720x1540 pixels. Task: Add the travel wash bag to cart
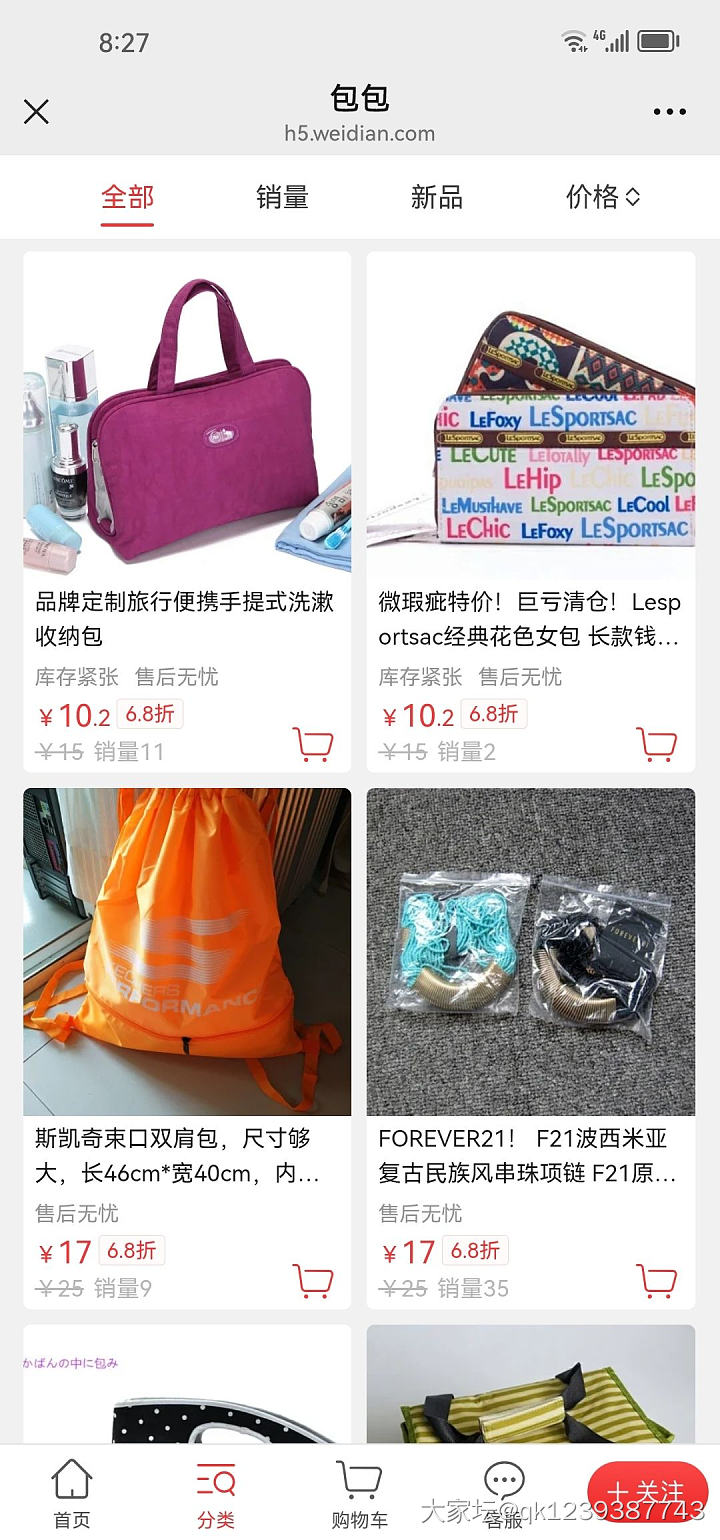313,744
